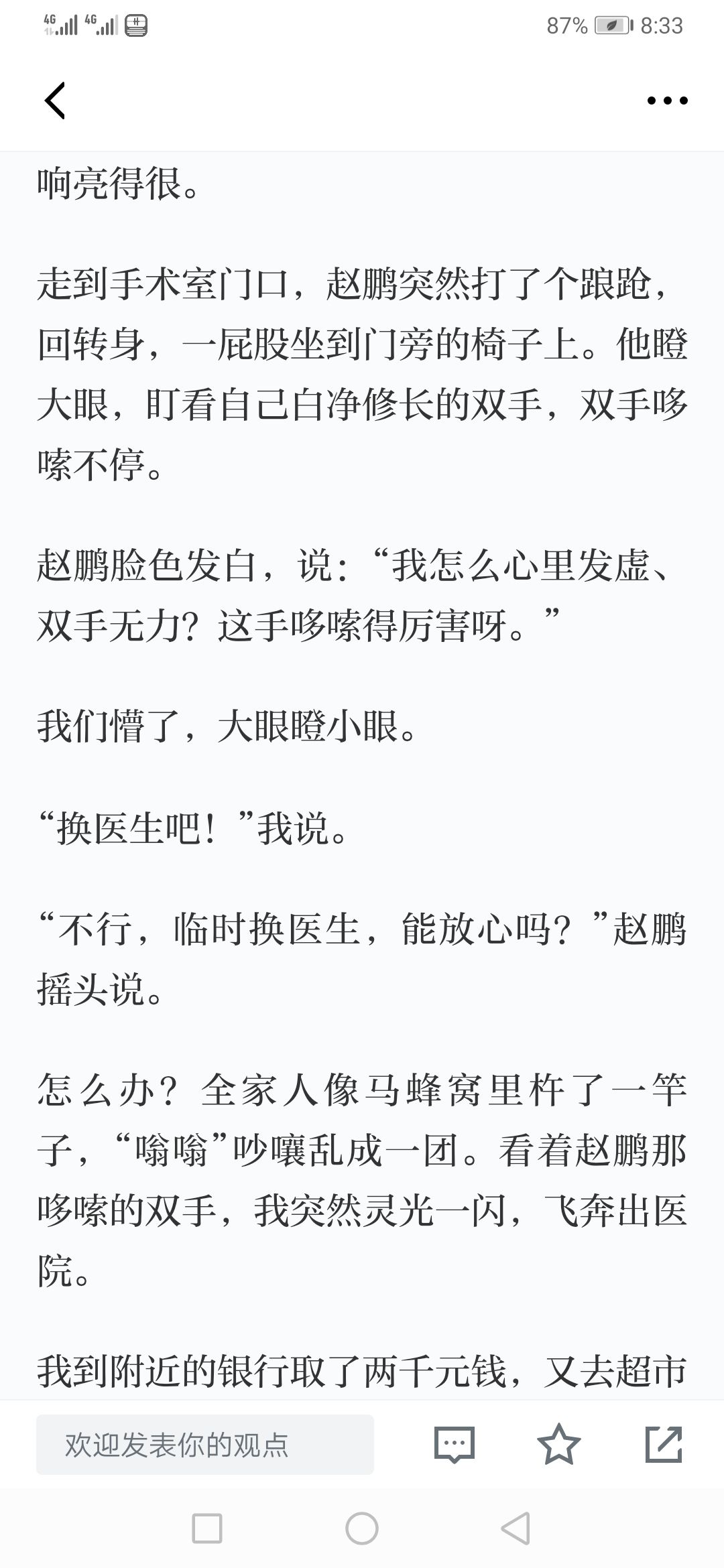Tap the system home button
Screen dimensions: 724x1568
click(362, 1528)
